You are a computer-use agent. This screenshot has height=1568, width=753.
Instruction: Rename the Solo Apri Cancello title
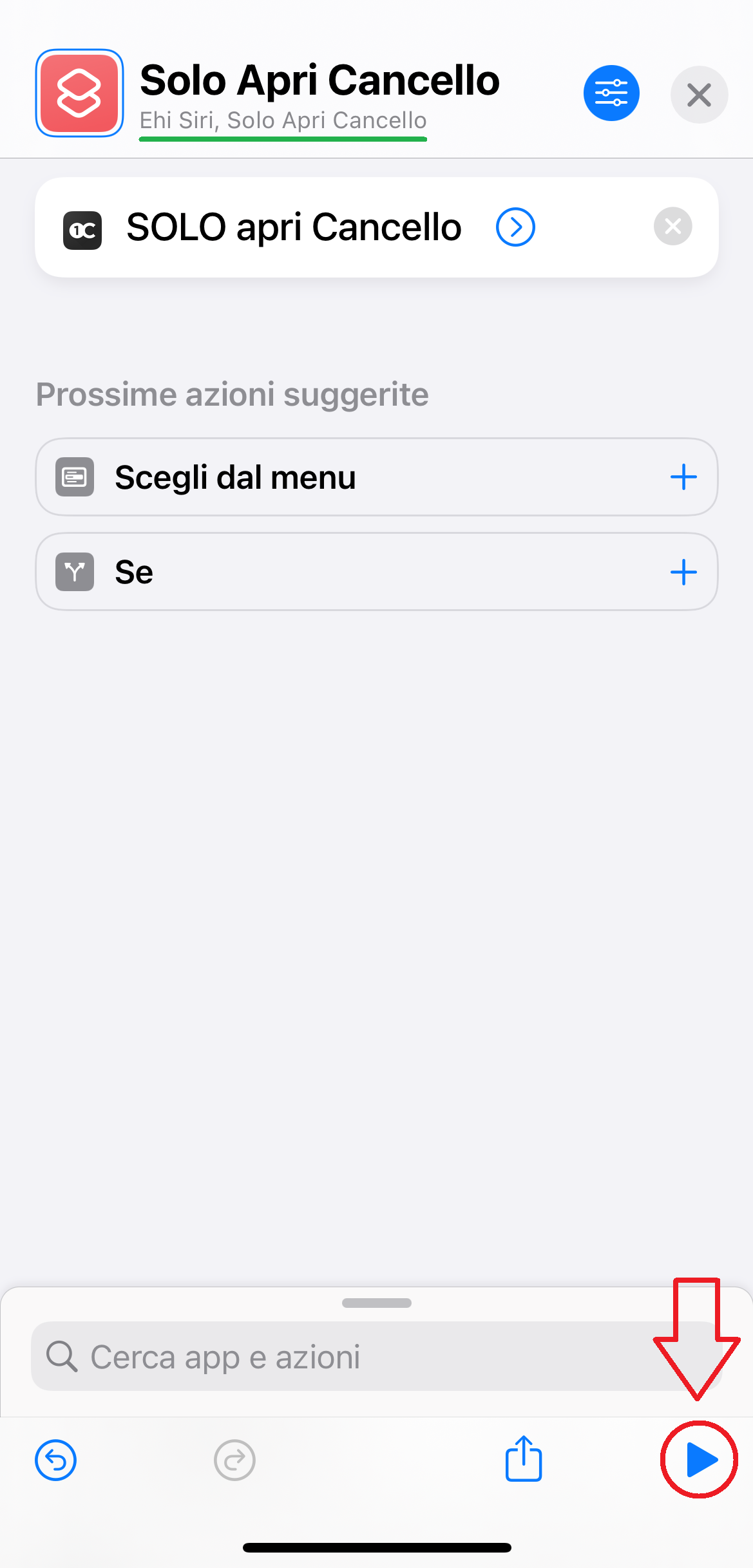(x=319, y=80)
